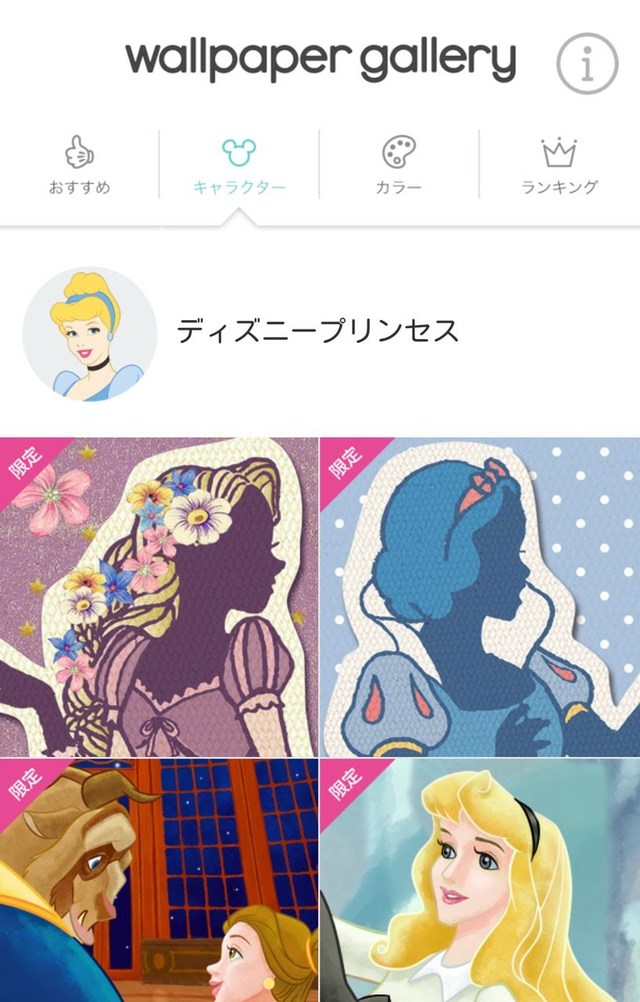The width and height of the screenshot is (640, 1002).
Task: Select the キャラクター tab
Action: pyautogui.click(x=239, y=166)
